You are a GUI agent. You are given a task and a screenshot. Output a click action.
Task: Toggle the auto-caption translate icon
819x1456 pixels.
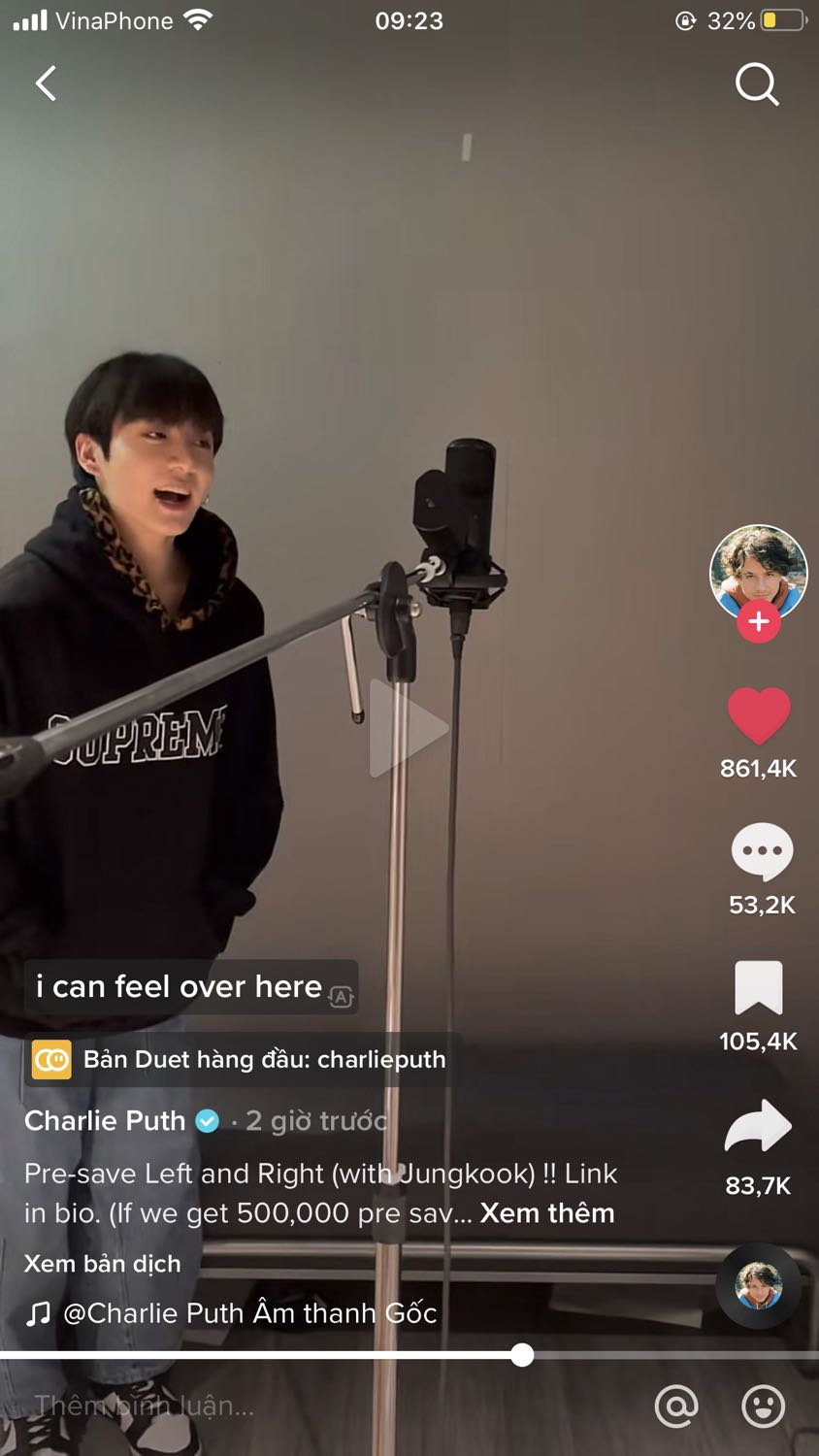click(342, 996)
